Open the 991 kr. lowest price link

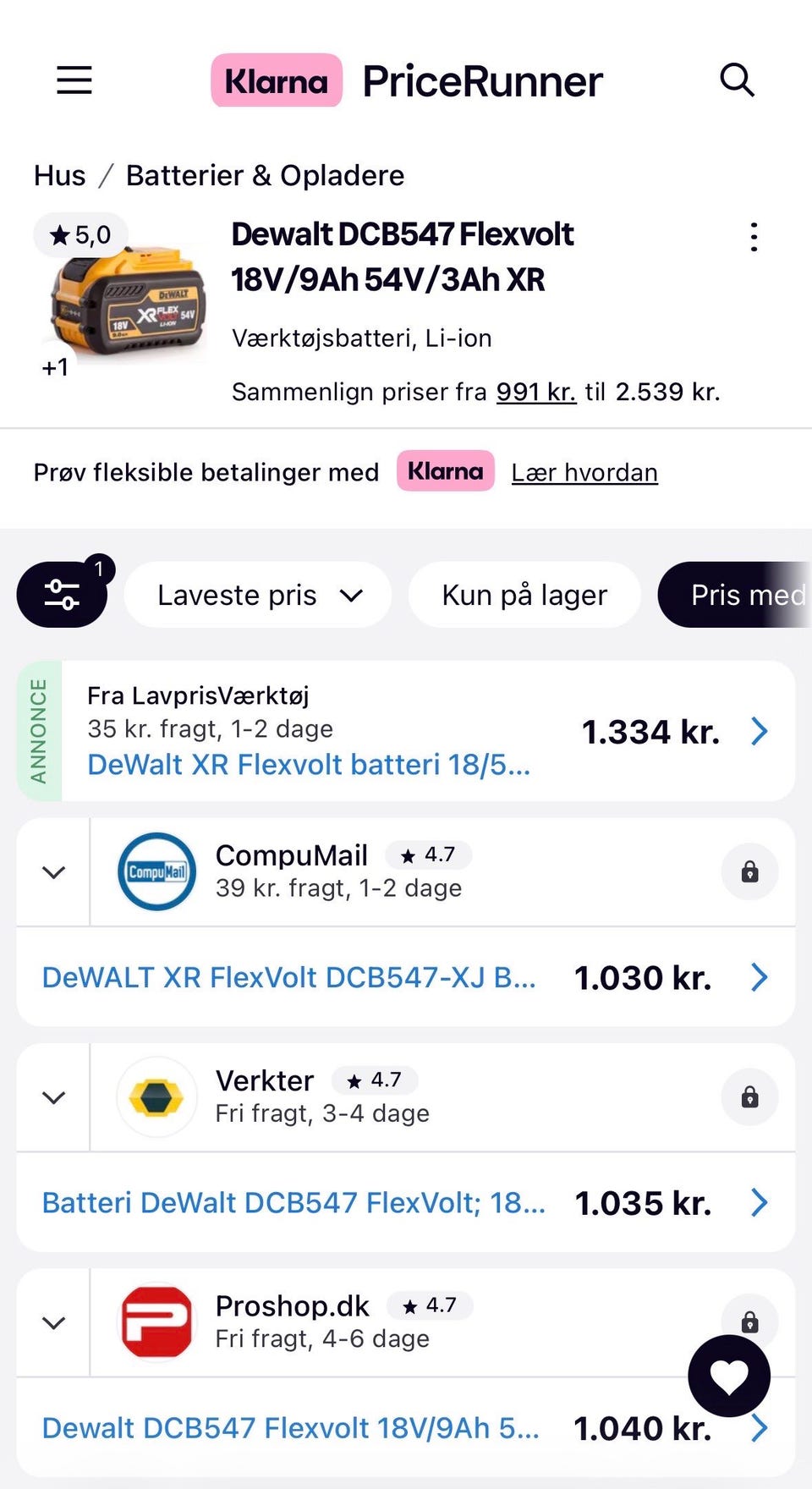[535, 392]
